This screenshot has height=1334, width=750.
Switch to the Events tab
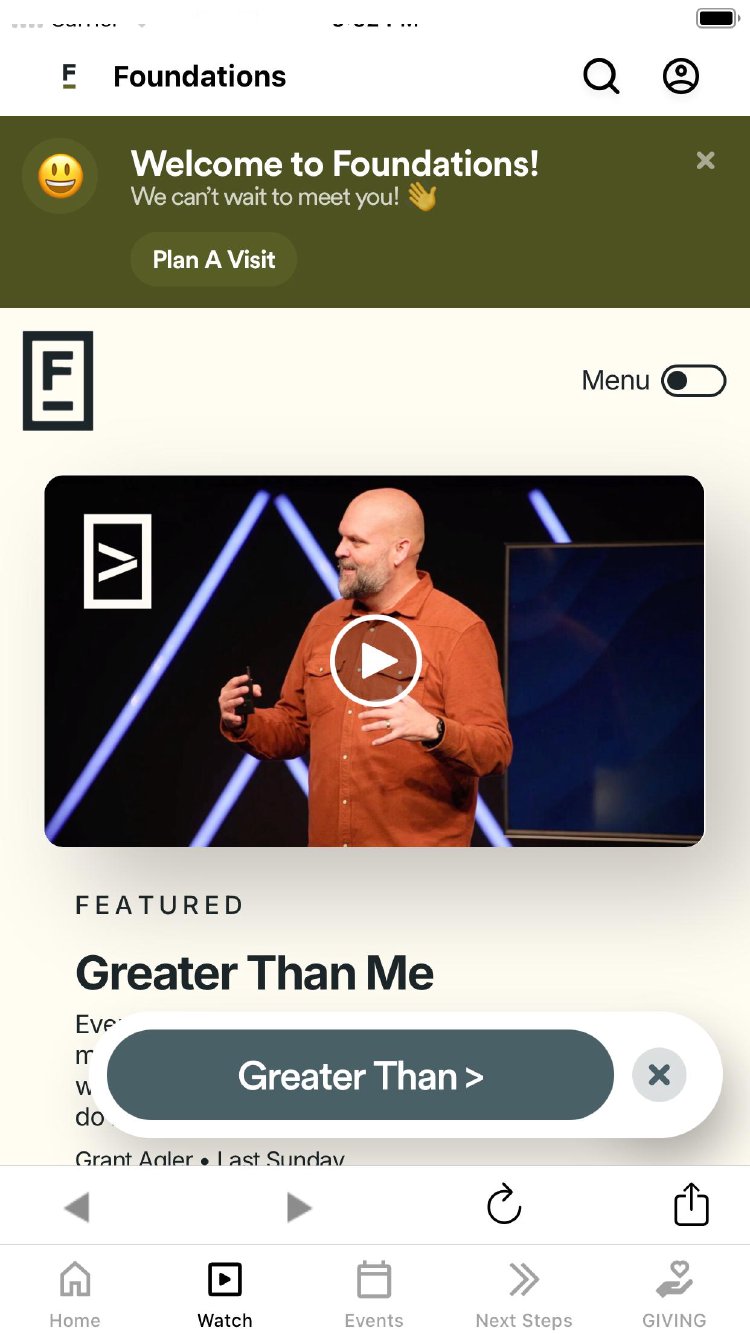pos(374,1295)
